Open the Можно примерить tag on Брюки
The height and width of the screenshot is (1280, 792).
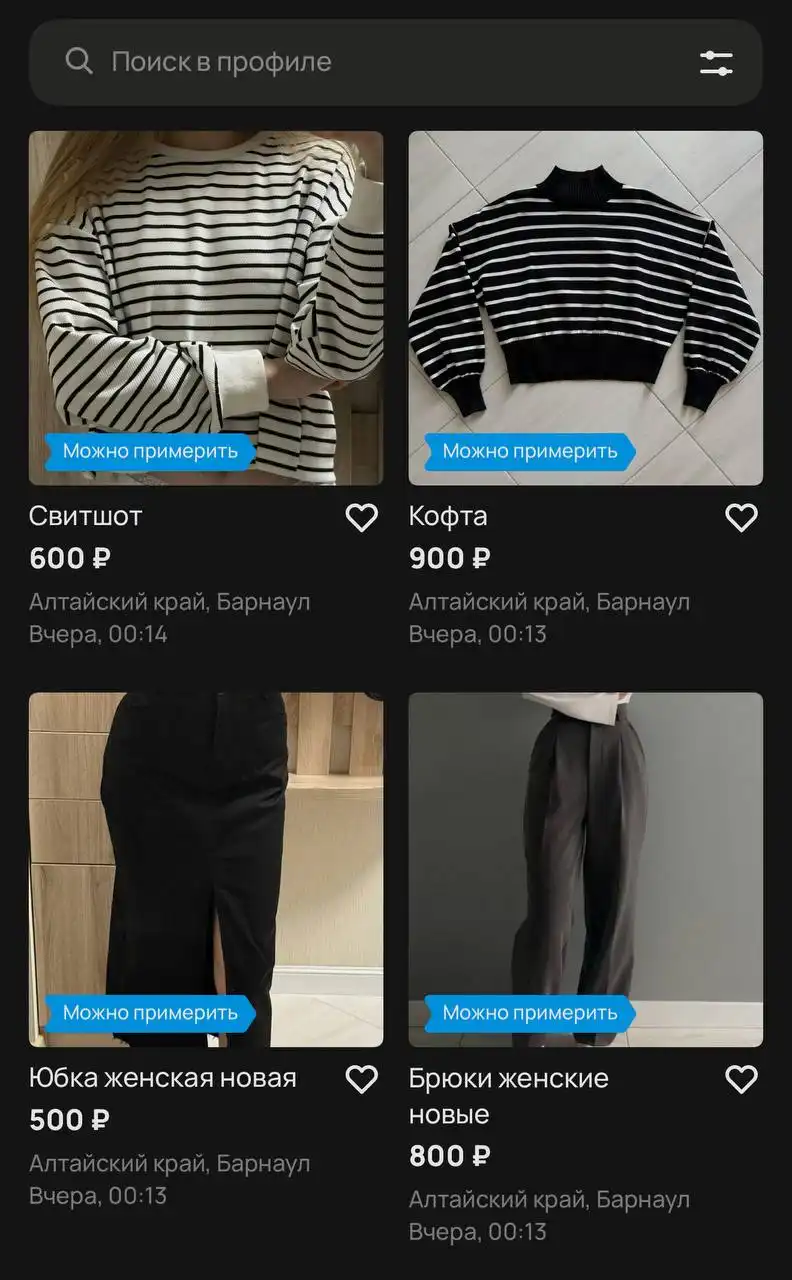(x=528, y=1013)
